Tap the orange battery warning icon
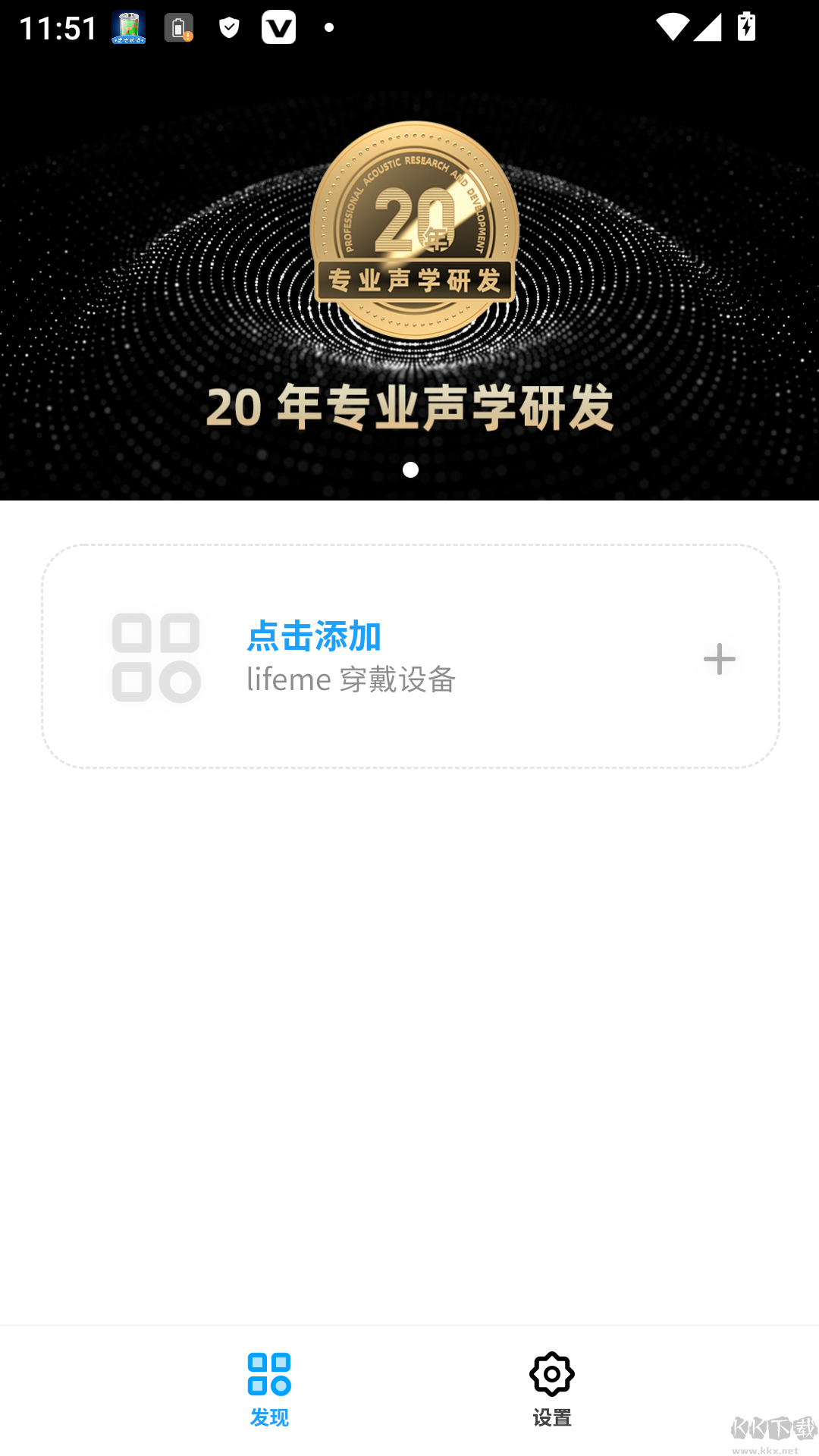 [x=178, y=27]
